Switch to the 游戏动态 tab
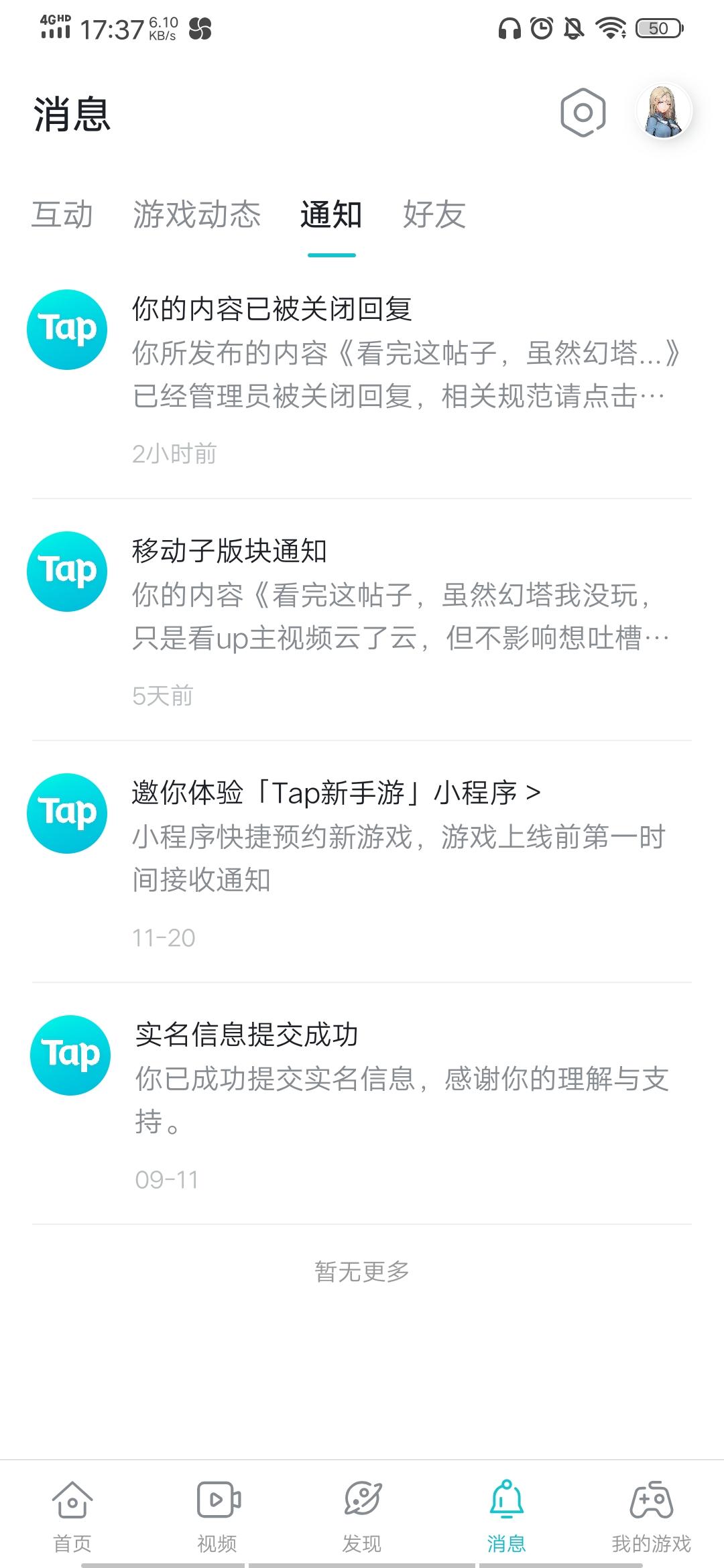Screen dimensions: 724x1568 (196, 215)
